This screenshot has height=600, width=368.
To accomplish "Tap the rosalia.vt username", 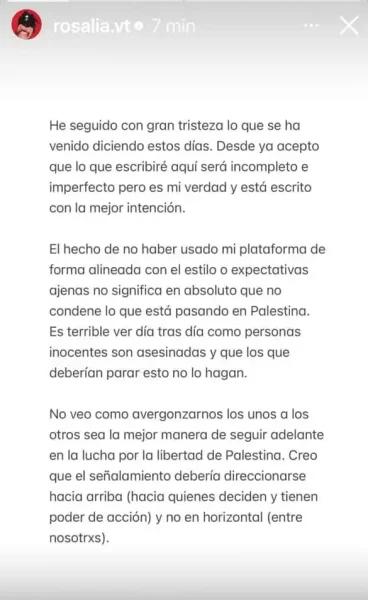I will coord(92,26).
